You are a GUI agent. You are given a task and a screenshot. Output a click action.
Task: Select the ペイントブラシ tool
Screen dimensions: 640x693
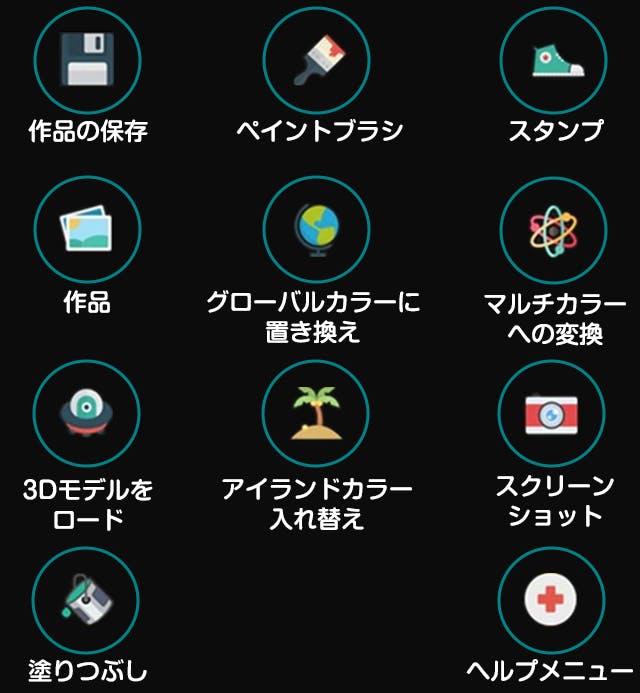point(316,60)
